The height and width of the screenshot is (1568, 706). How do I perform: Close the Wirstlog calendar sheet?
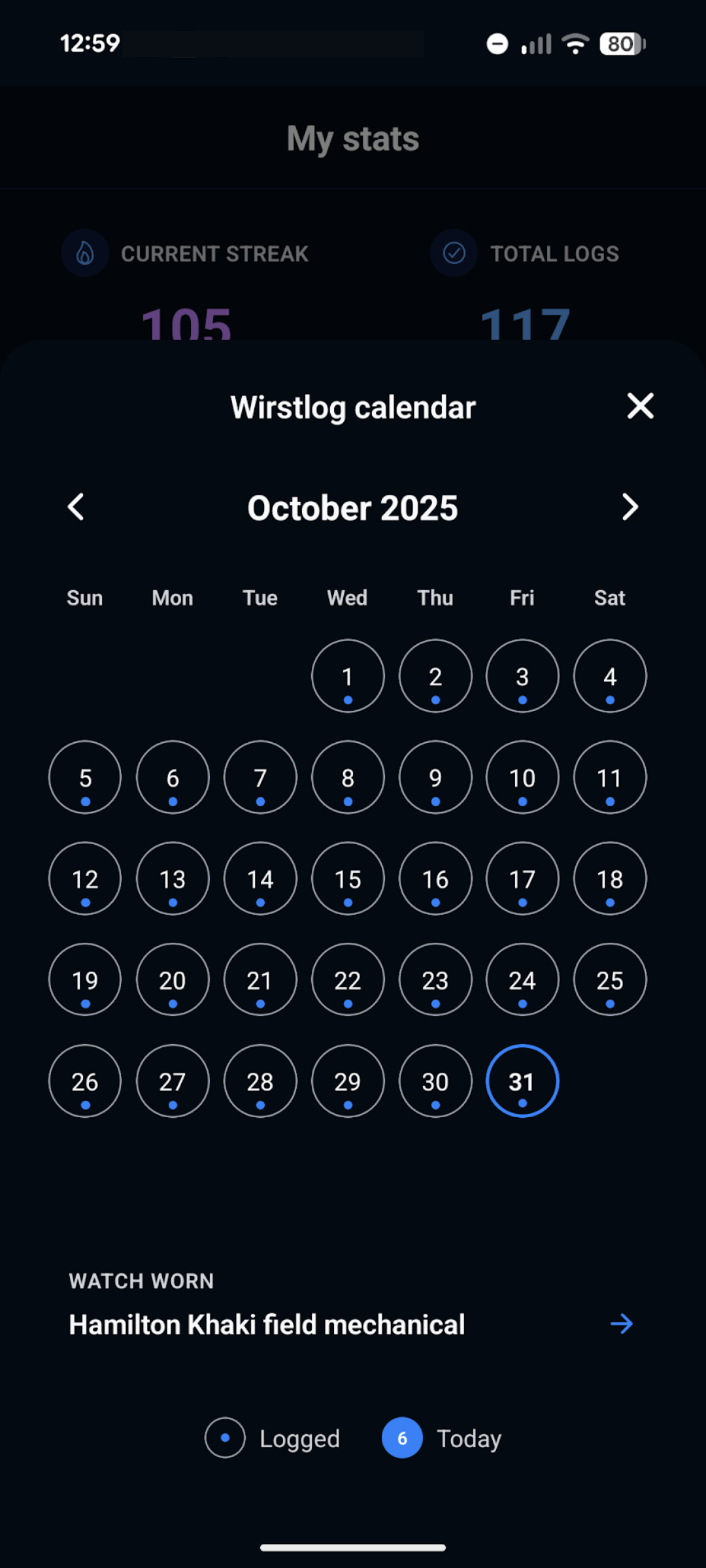640,406
